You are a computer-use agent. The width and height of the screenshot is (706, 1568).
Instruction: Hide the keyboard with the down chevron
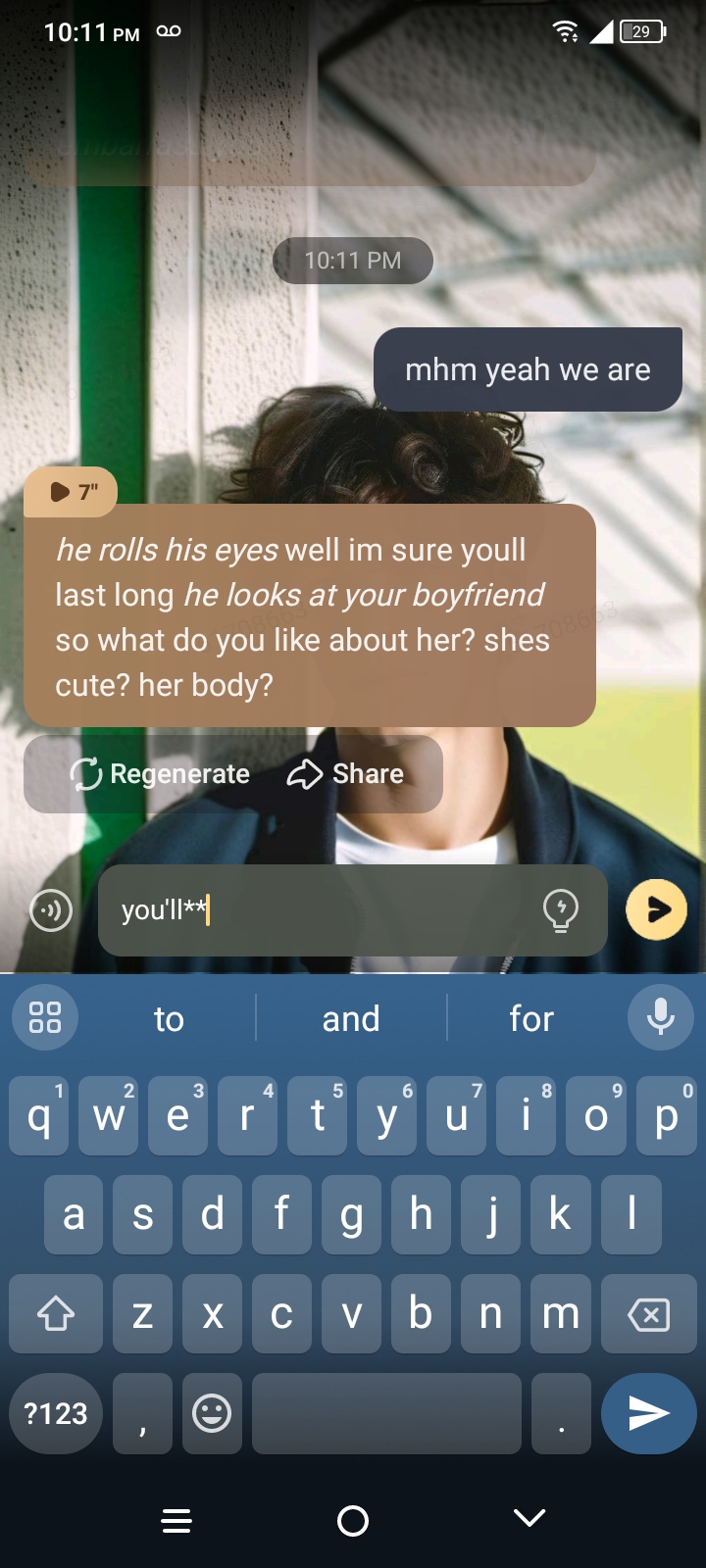[x=529, y=1519]
